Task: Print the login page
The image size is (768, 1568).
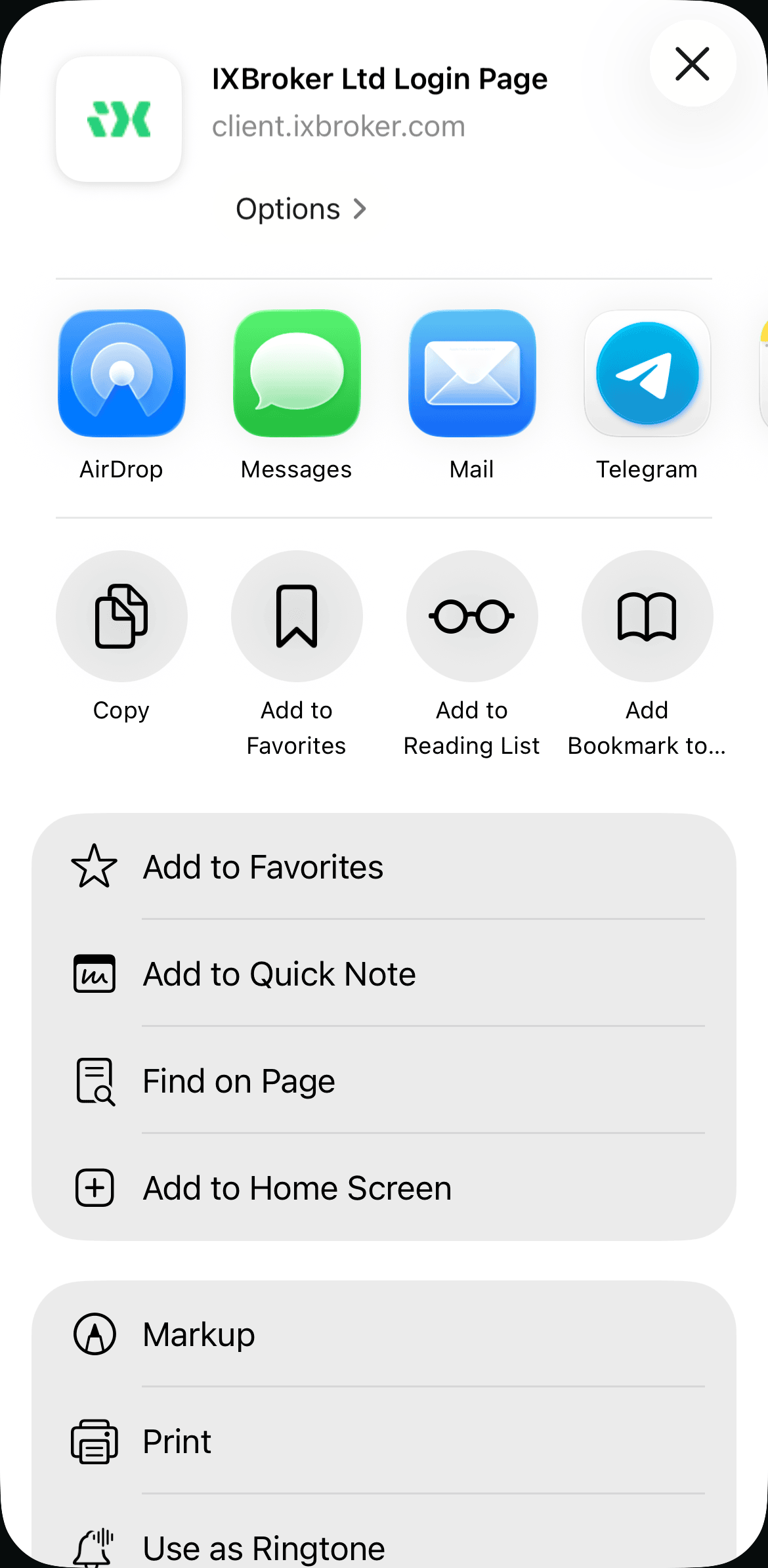Action: (x=384, y=1441)
